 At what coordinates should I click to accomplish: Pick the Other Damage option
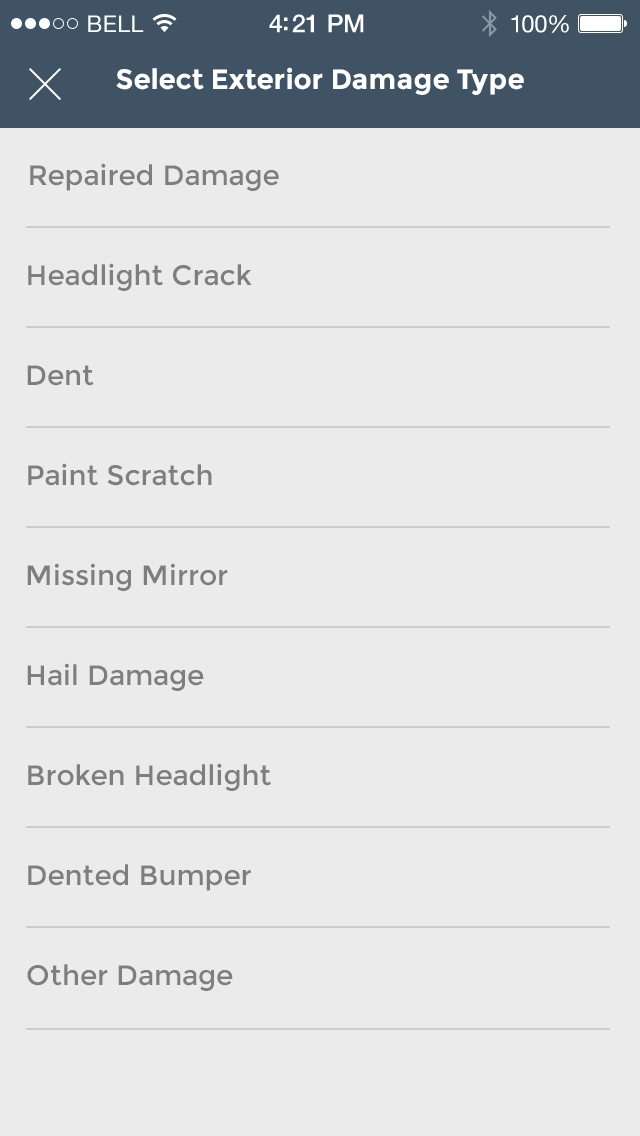130,977
